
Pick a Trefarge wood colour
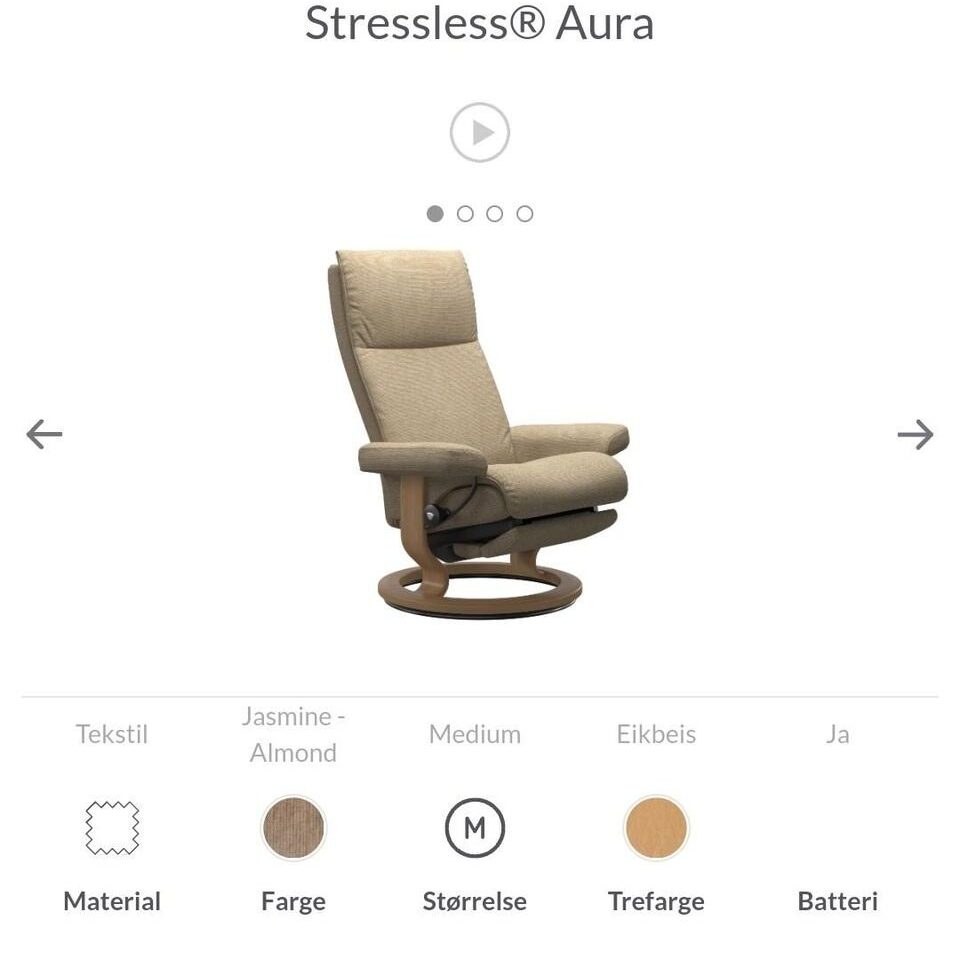click(x=656, y=828)
